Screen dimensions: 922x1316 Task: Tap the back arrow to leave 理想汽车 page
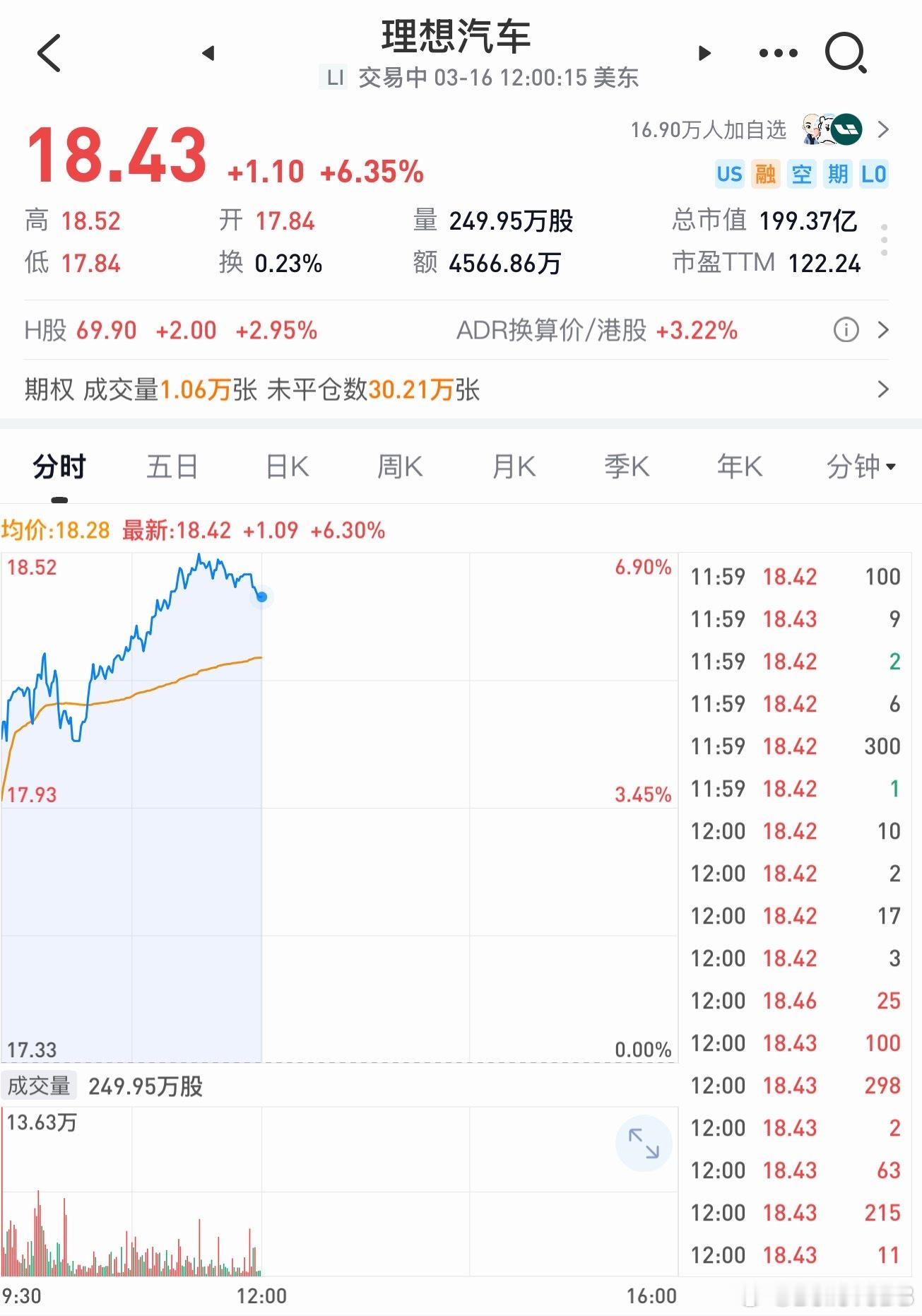tap(48, 53)
